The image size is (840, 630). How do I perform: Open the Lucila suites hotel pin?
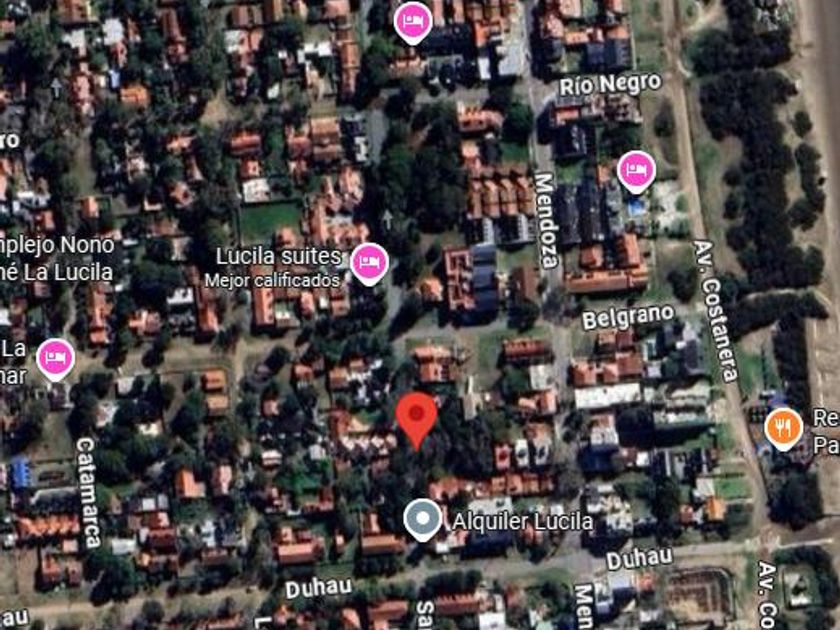click(369, 264)
